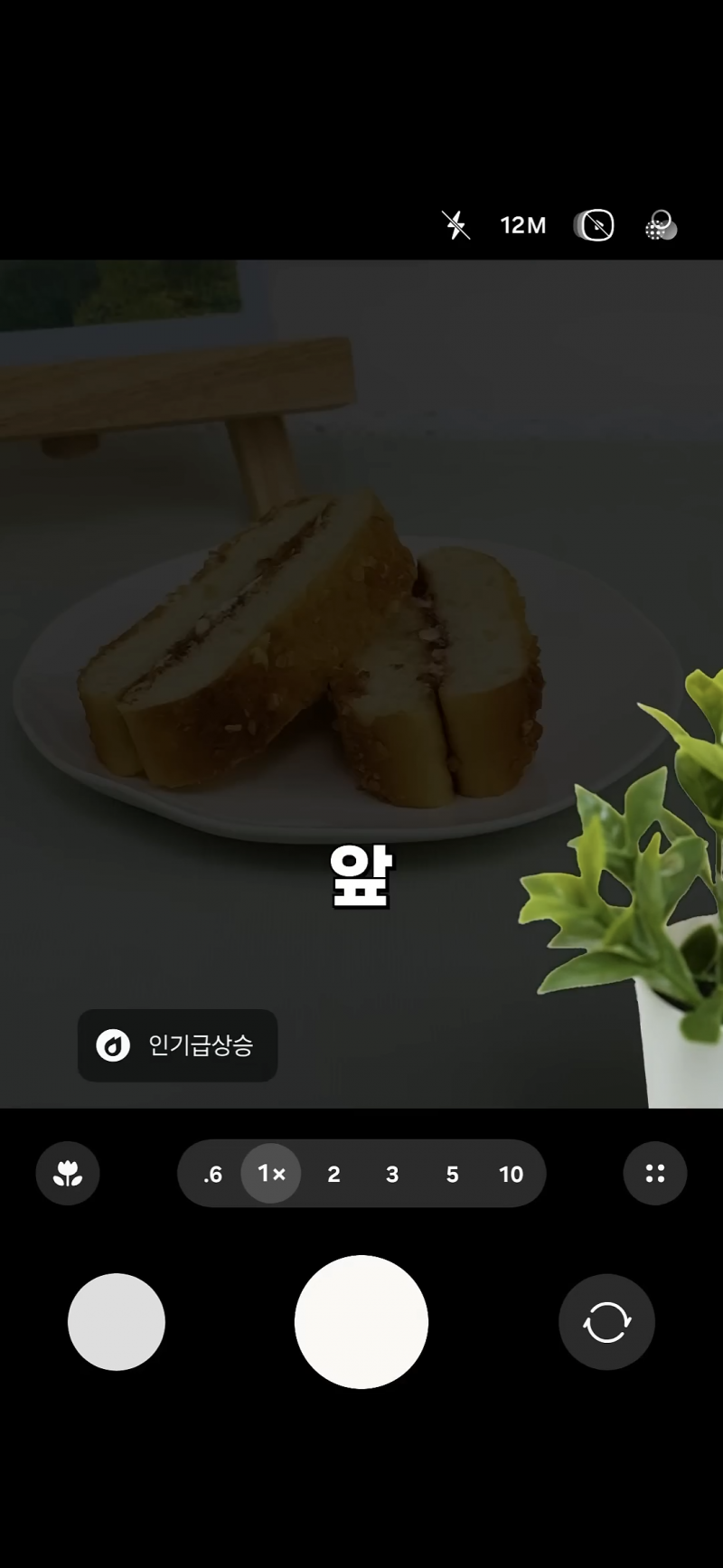Open the four-dot more options button

click(x=655, y=1174)
